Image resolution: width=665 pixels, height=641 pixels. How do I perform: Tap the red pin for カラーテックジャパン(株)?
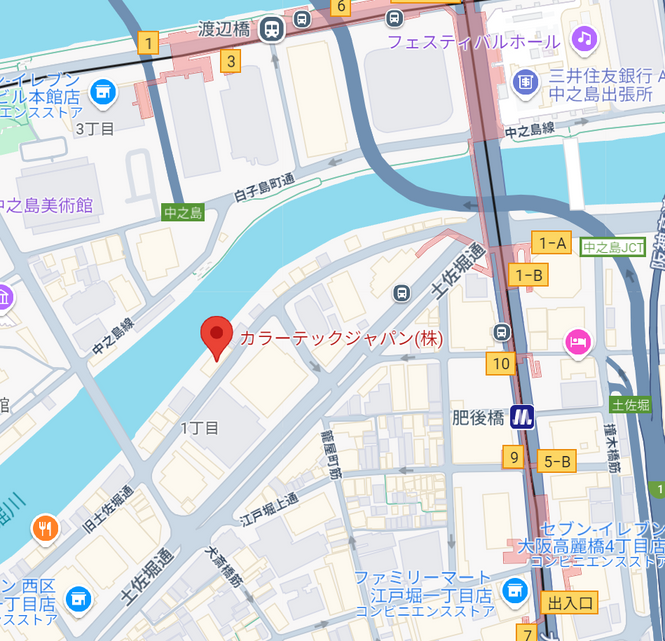click(x=216, y=336)
